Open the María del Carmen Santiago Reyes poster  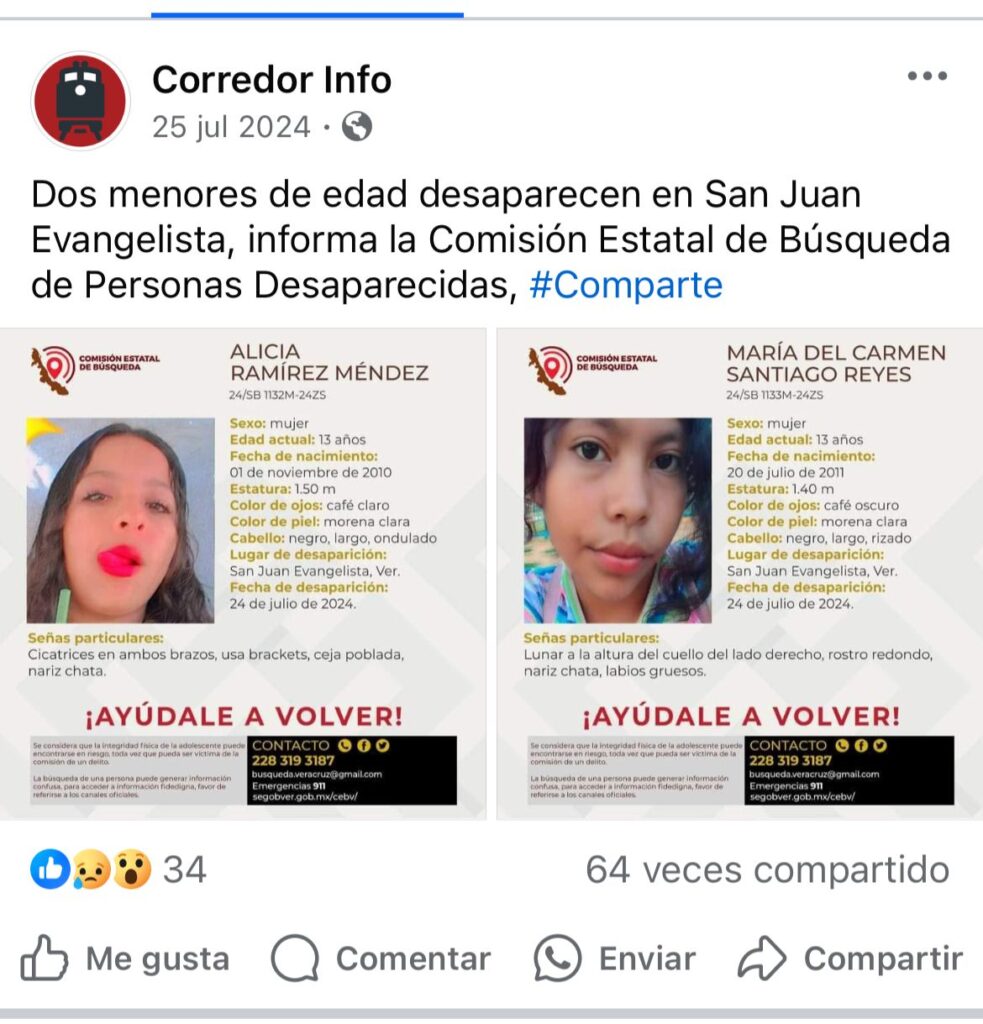(x=739, y=573)
